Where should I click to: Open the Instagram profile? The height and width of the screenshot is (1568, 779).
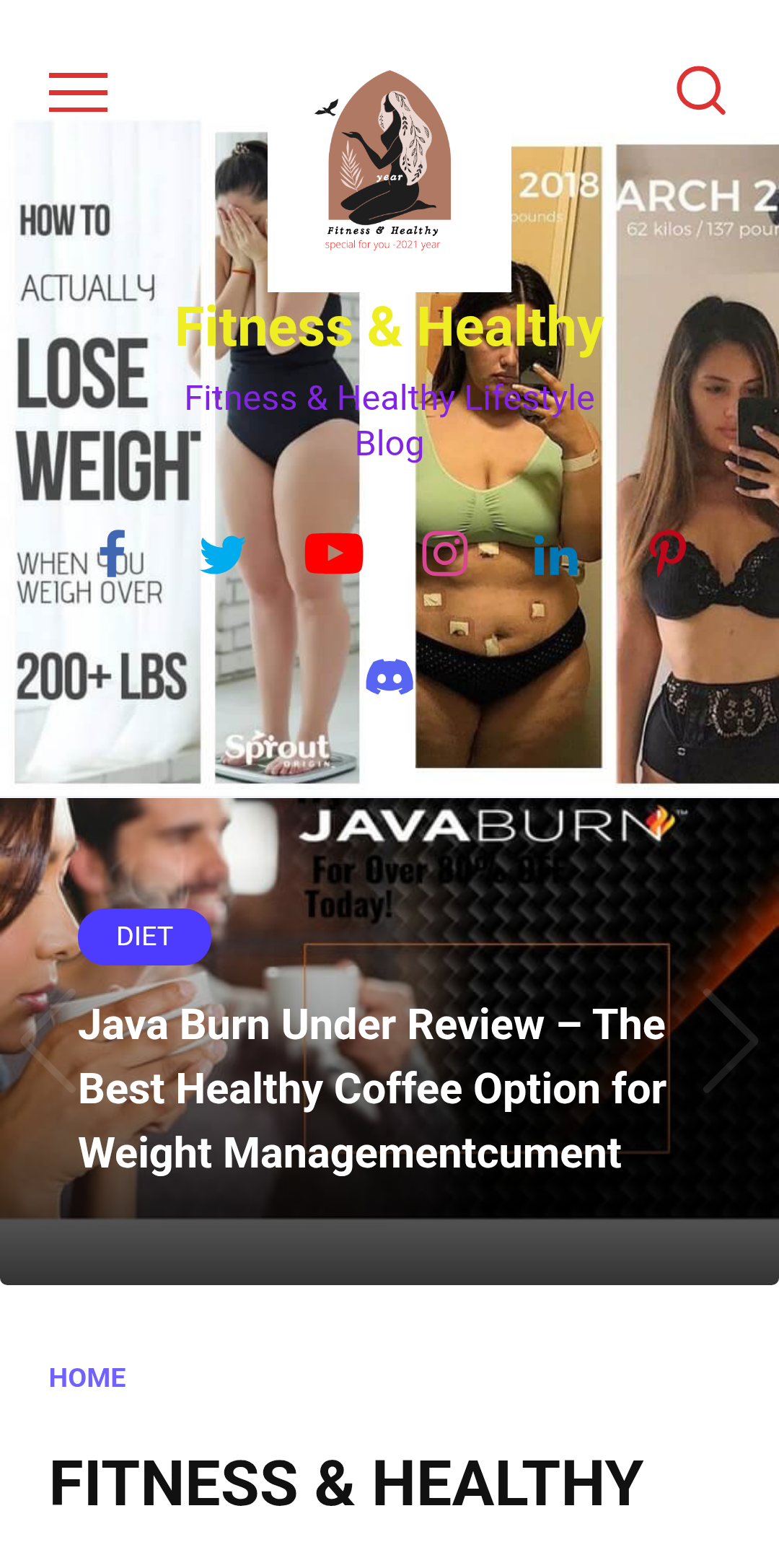point(445,553)
